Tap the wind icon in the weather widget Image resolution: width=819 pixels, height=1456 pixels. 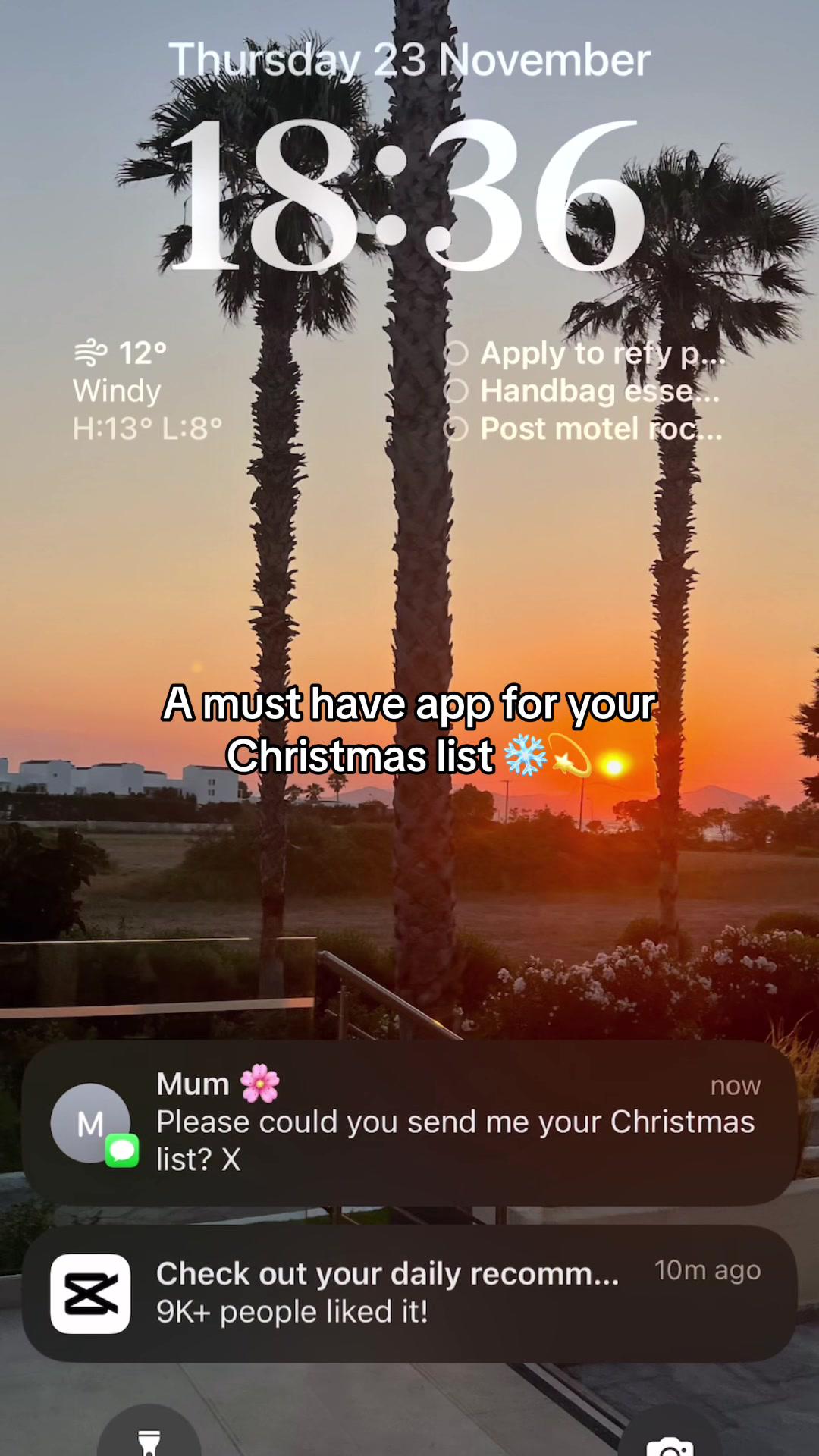click(90, 350)
